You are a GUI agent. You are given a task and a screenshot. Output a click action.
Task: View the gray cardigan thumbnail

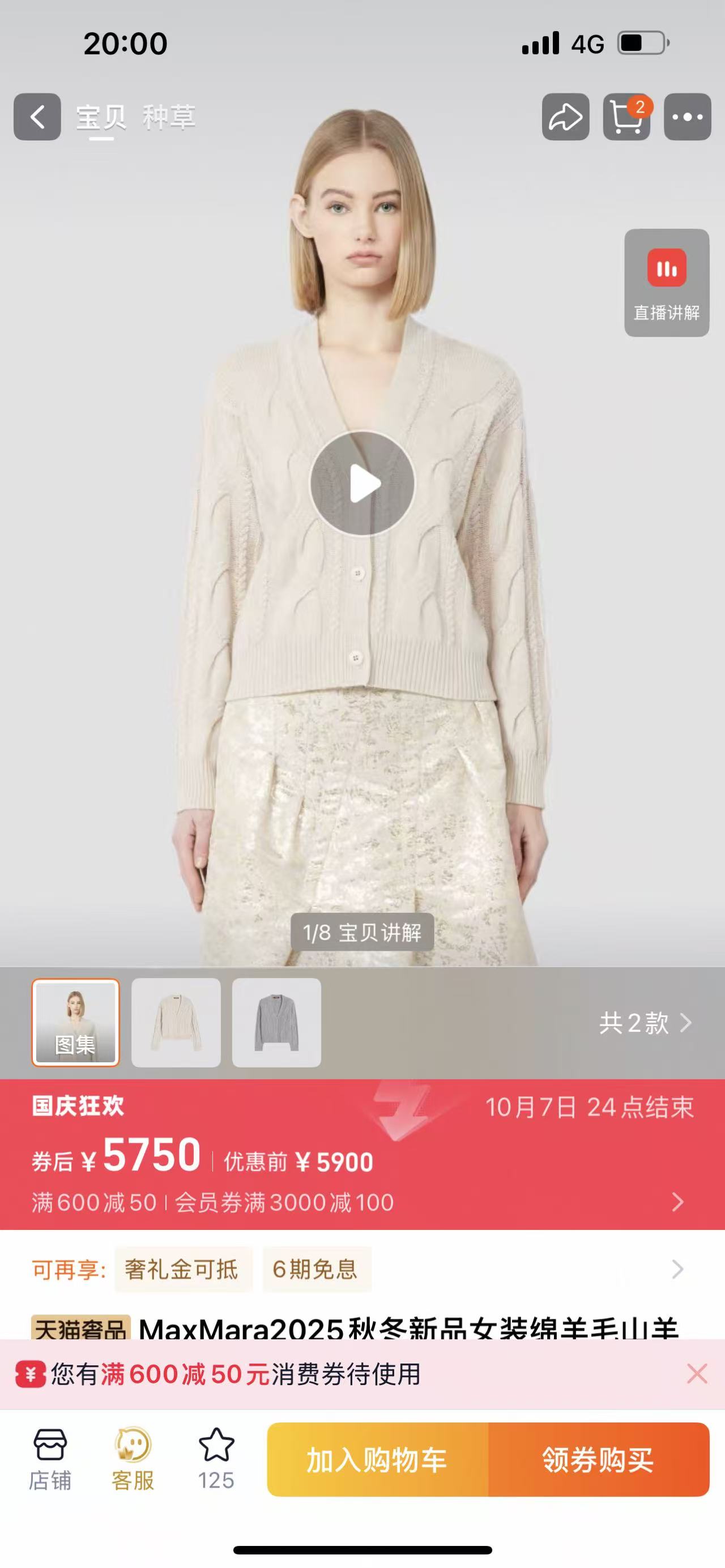(x=276, y=1023)
